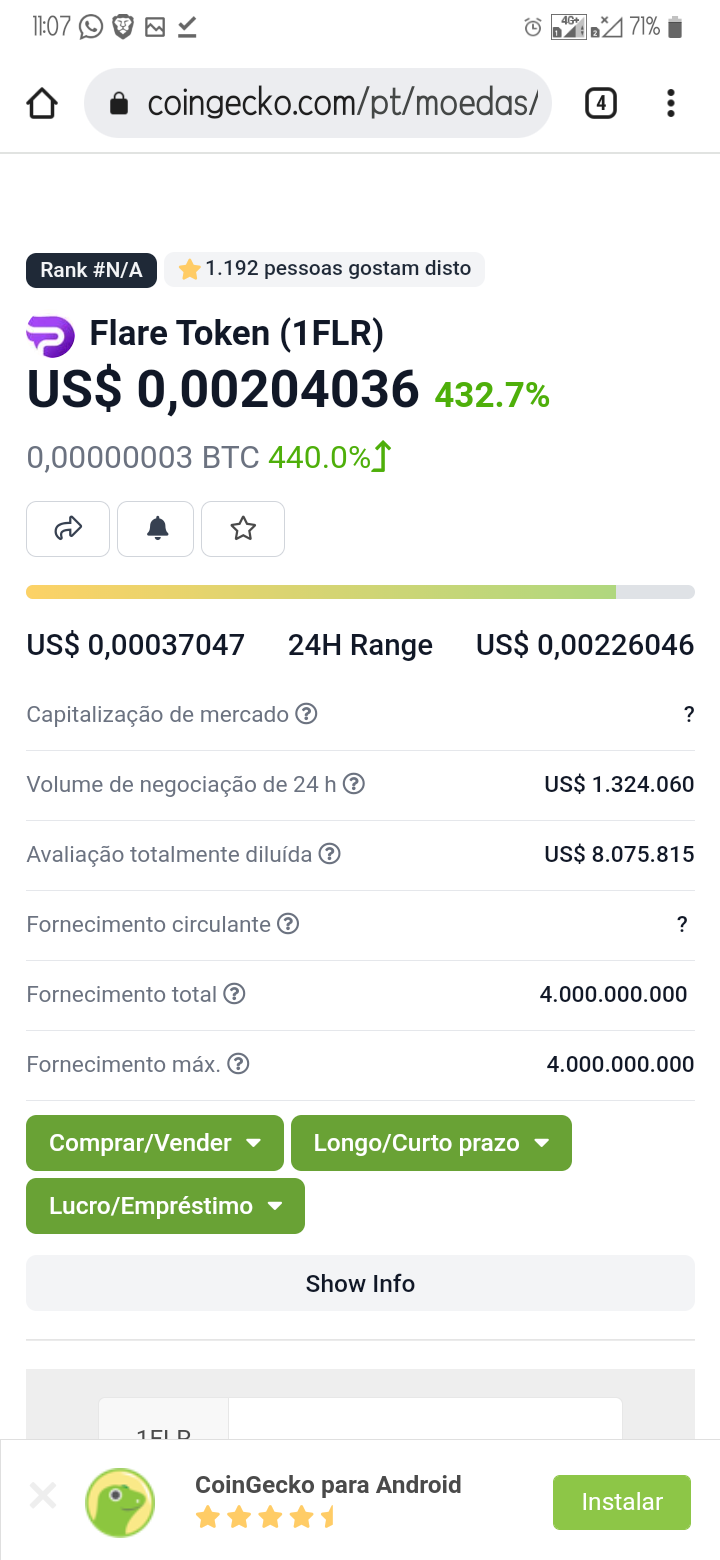Screen dimensions: 720x1560
Task: Show help for Volume de negociação de 24 h
Action: (354, 784)
